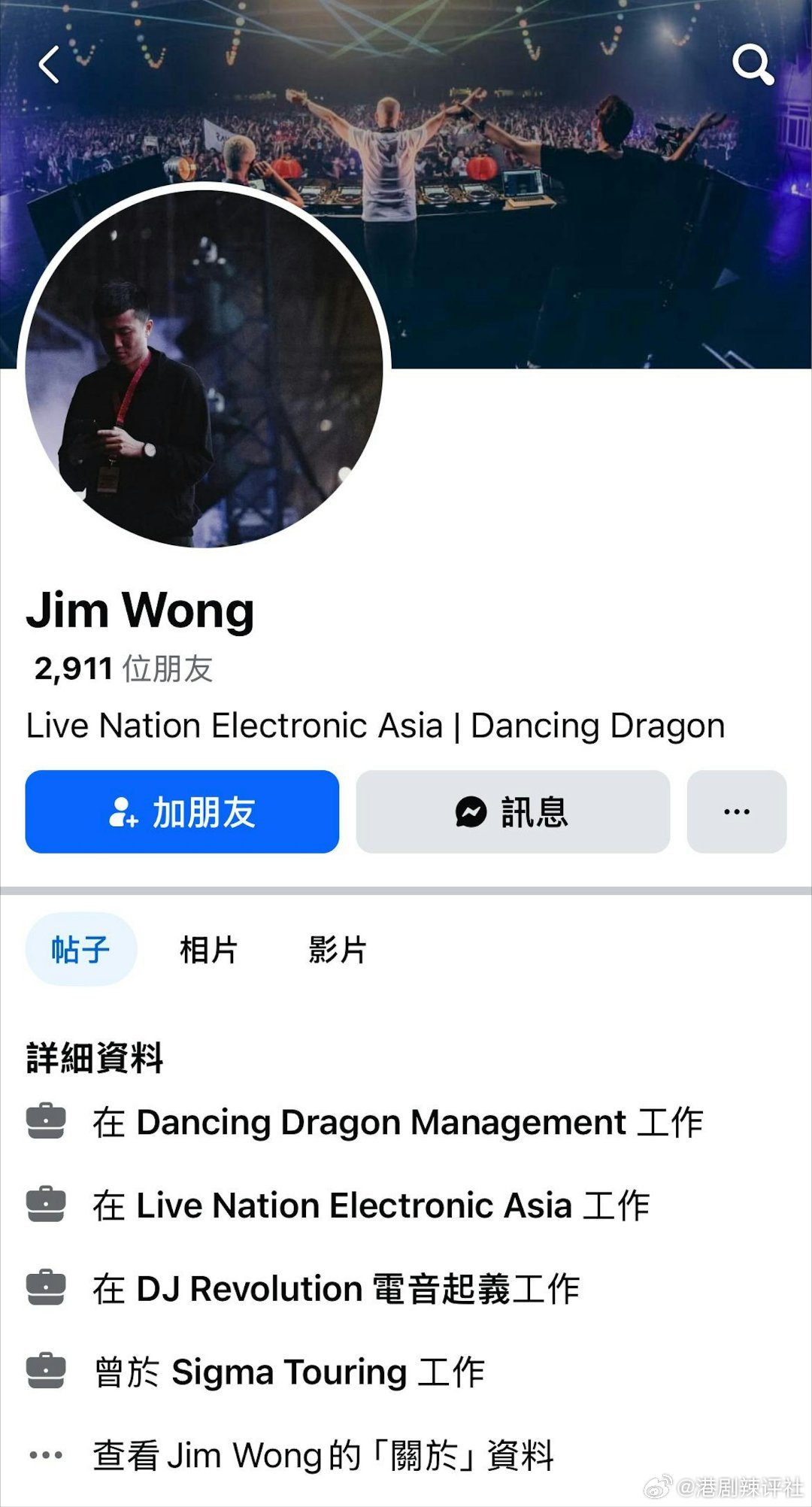812x1507 pixels.
Task: Open the search magnifier icon
Action: [x=753, y=65]
